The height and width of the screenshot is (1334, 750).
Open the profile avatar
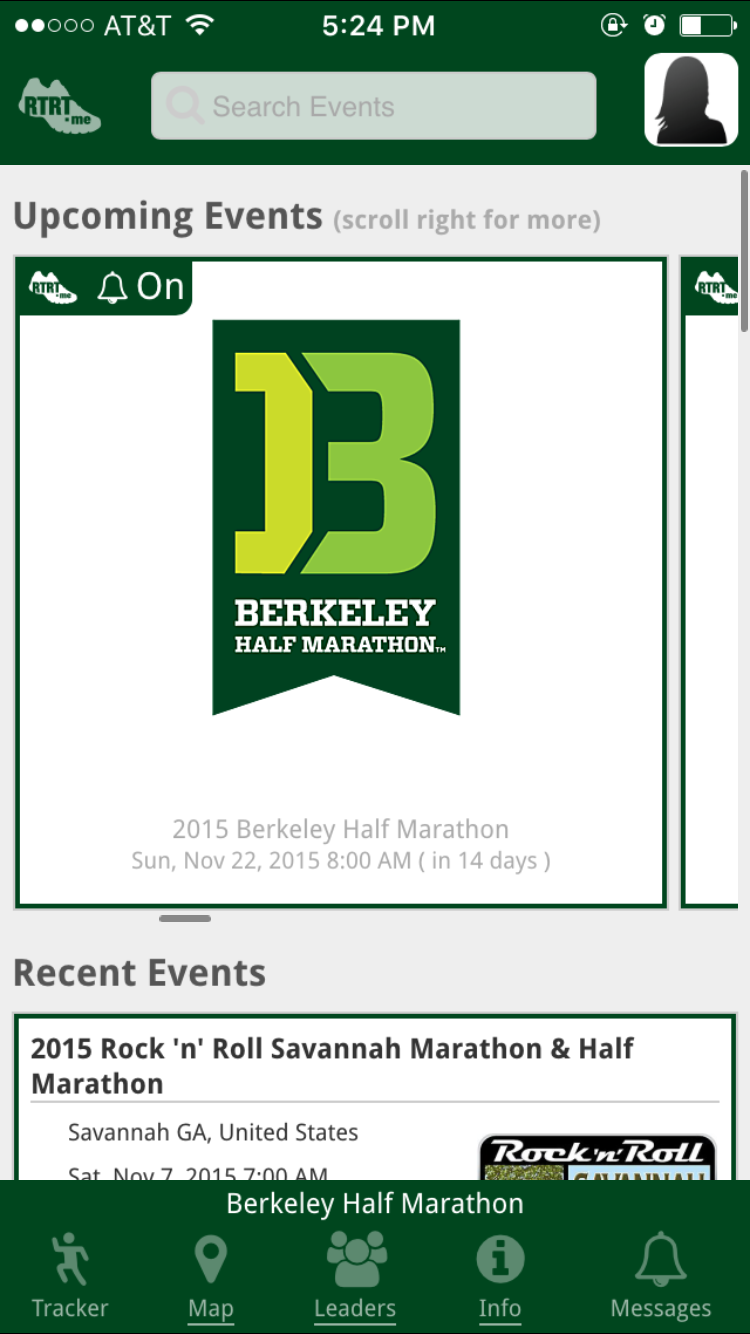691,100
